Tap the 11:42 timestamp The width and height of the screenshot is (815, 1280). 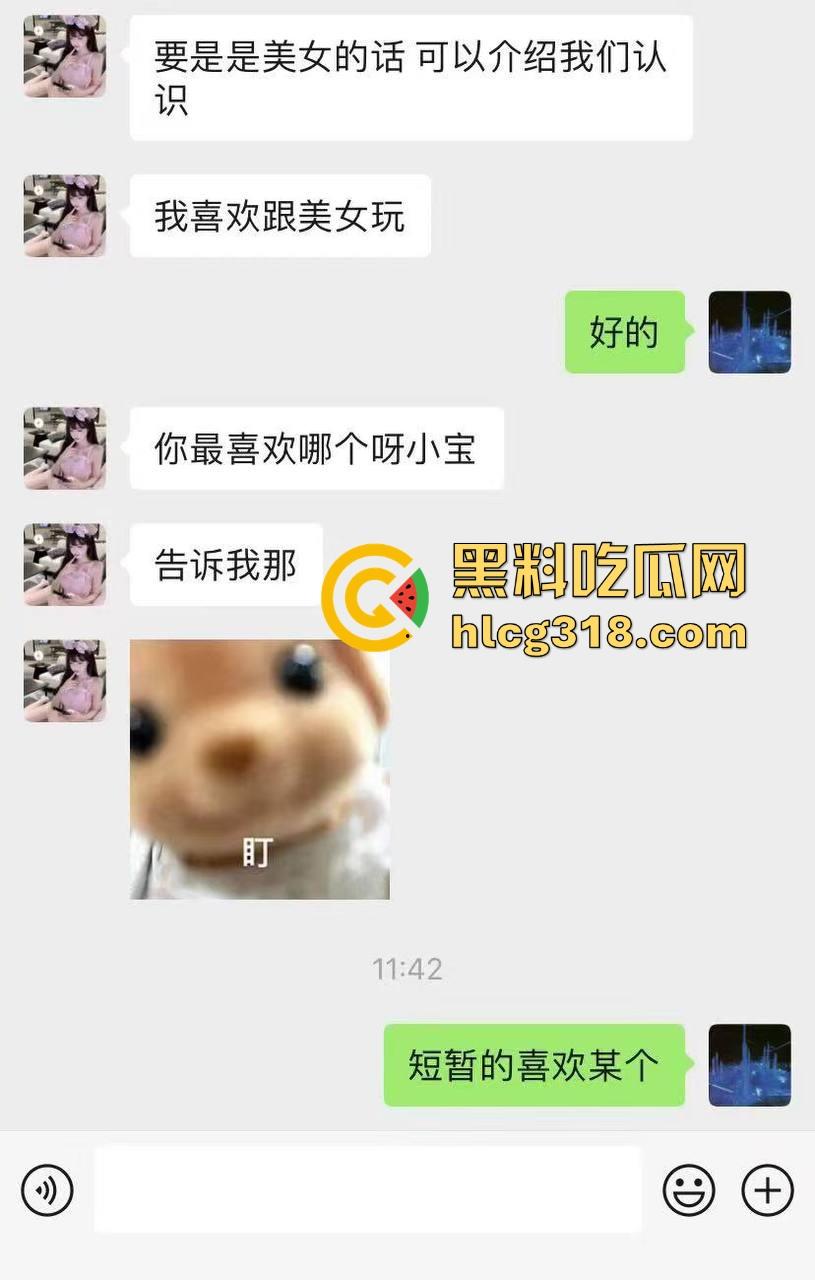click(408, 968)
